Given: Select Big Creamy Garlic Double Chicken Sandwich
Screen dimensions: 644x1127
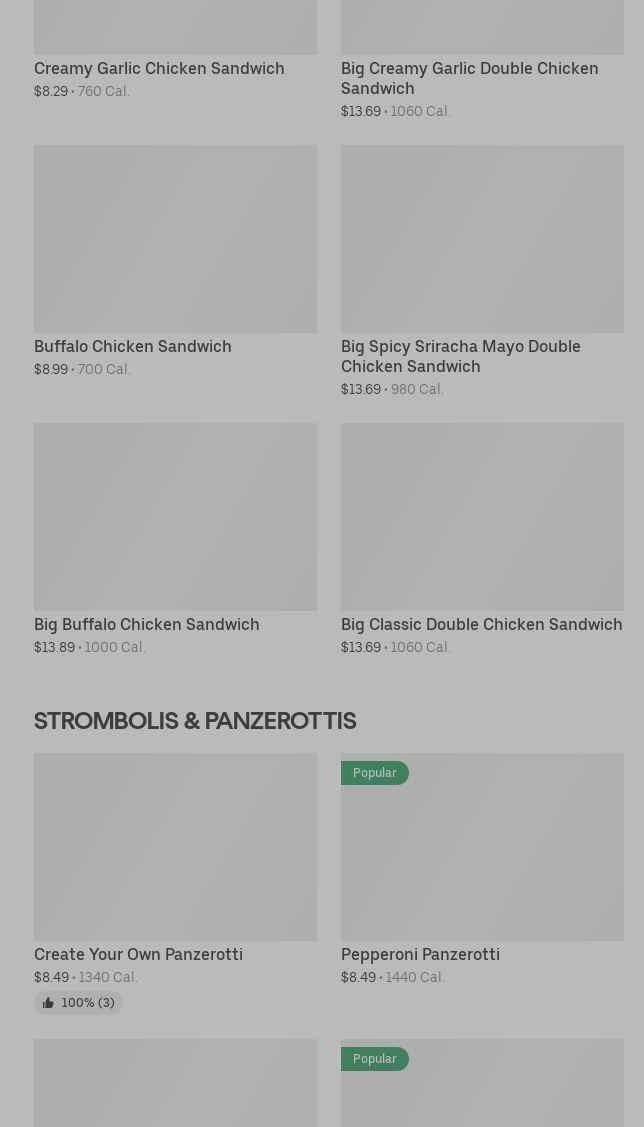Looking at the screenshot, I should [x=469, y=78].
